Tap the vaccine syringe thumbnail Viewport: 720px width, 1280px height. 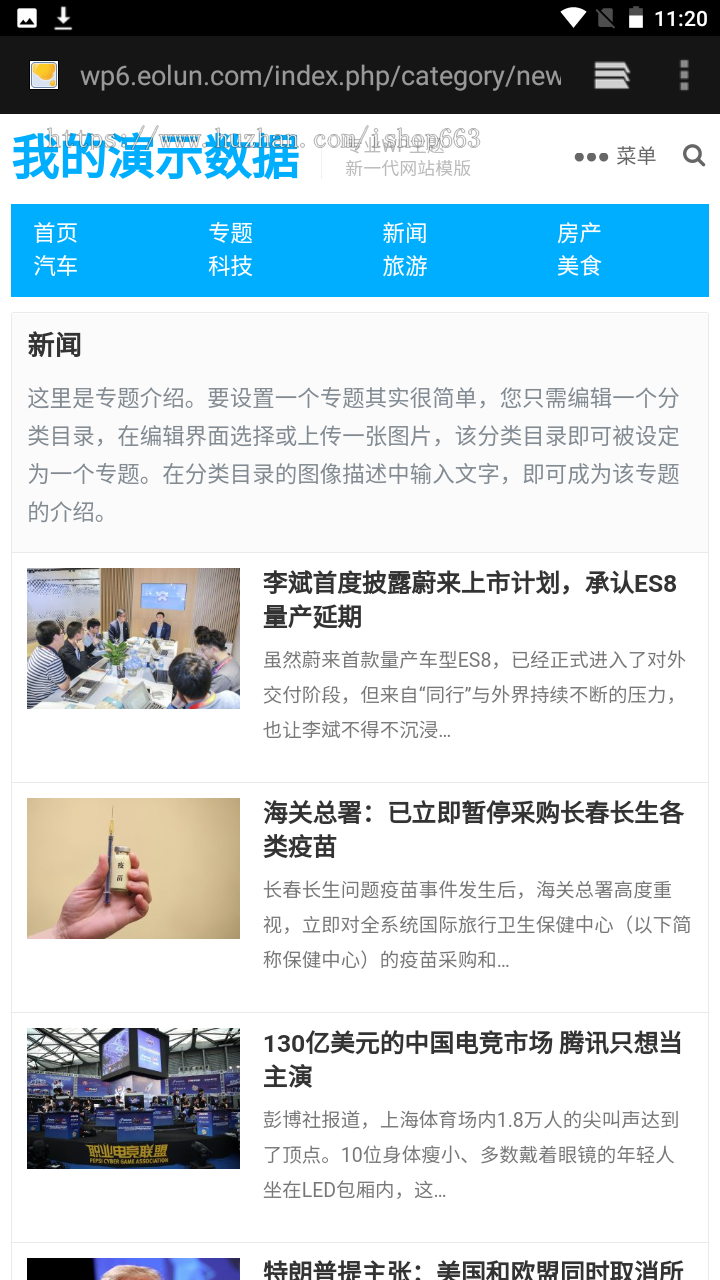[133, 868]
